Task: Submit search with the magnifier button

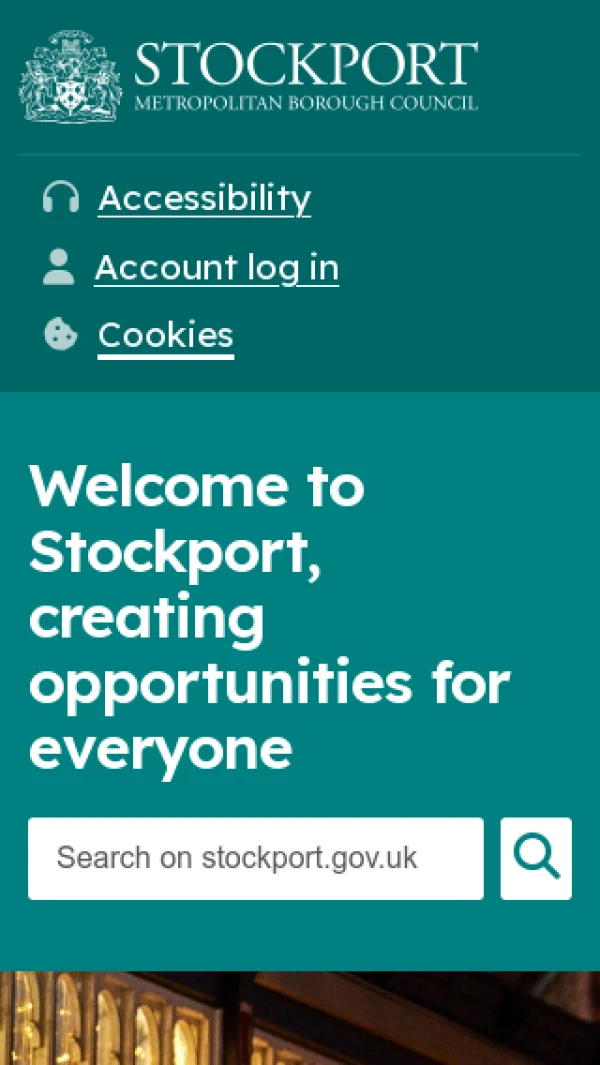Action: 536,858
